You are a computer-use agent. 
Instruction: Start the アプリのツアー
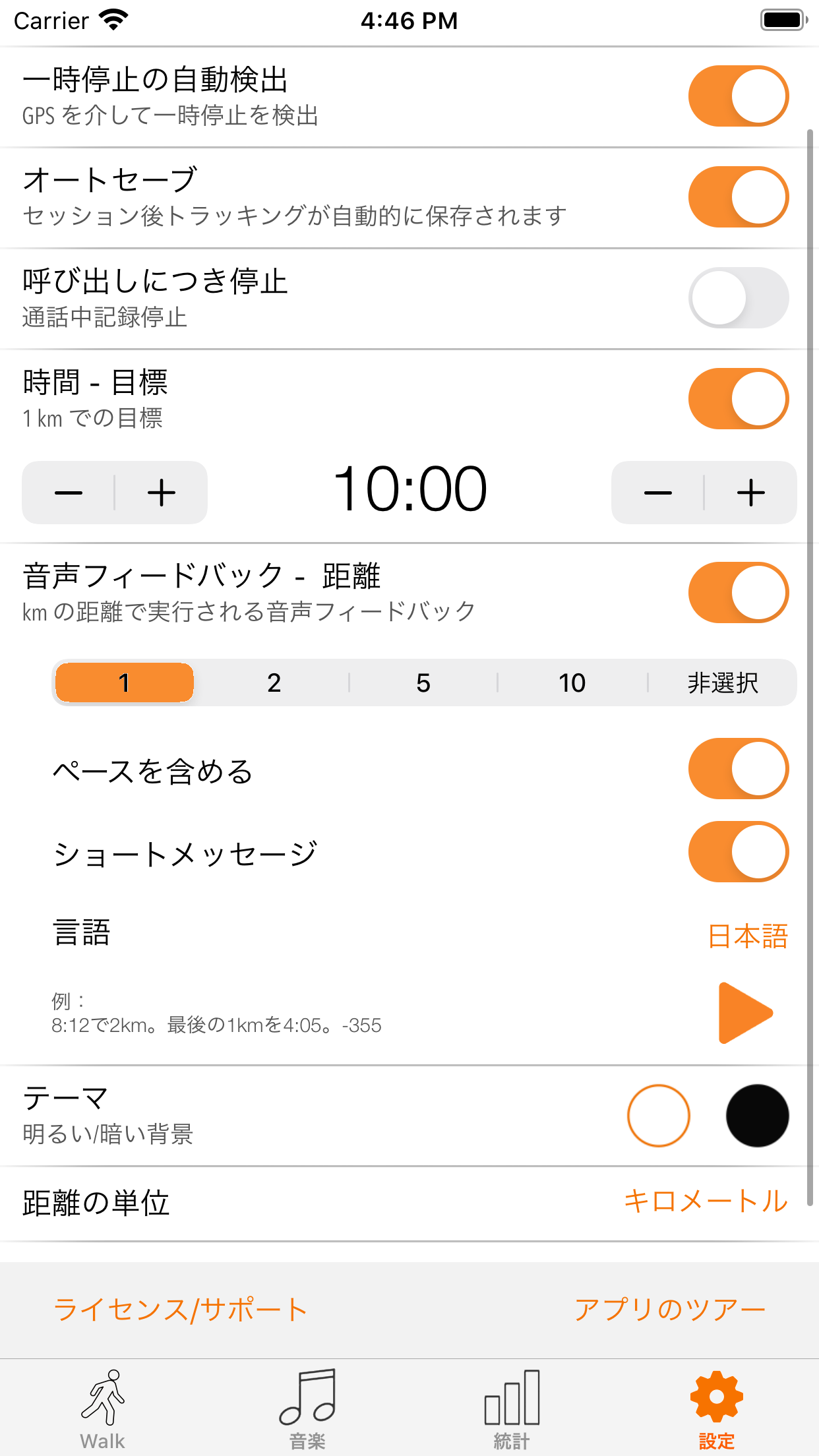pos(669,1310)
